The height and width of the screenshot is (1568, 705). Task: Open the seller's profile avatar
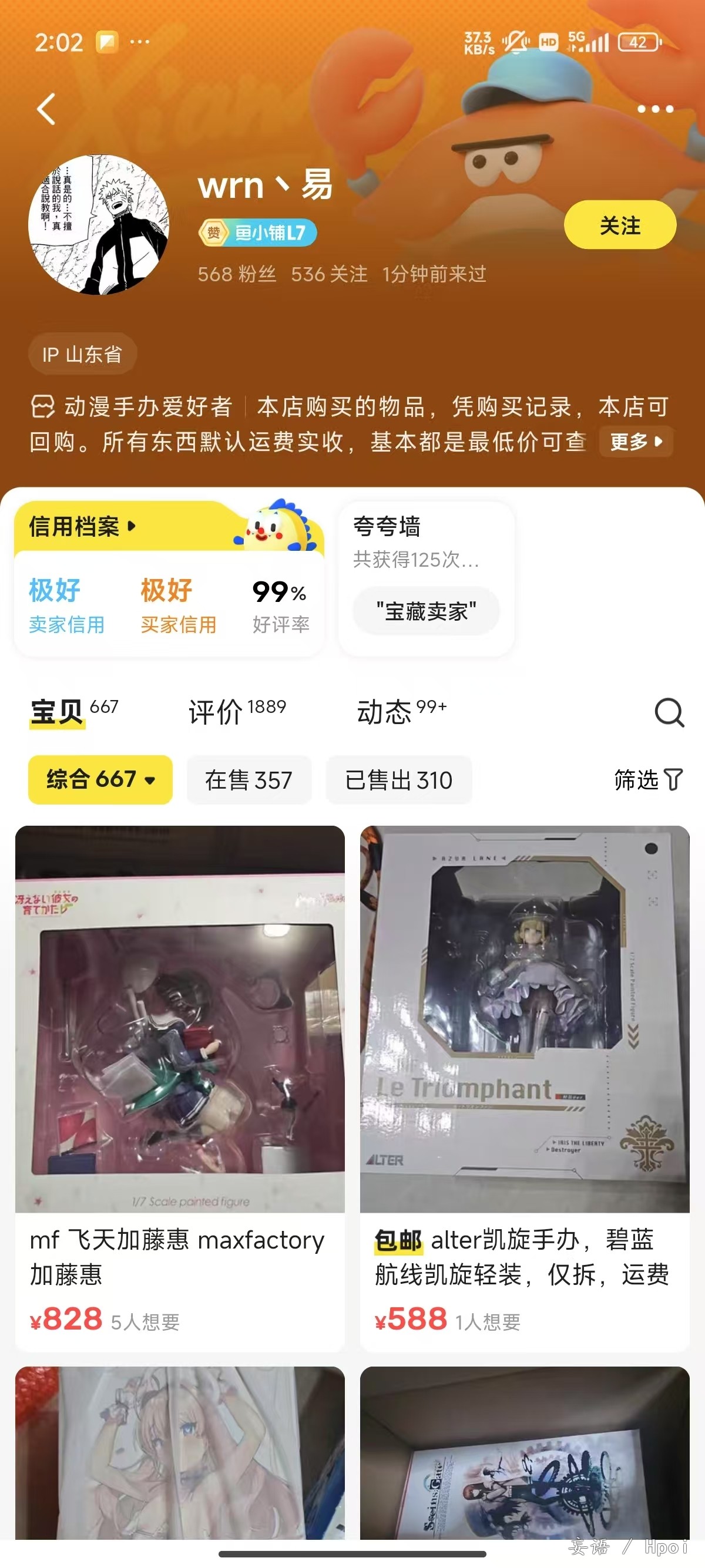(x=99, y=224)
